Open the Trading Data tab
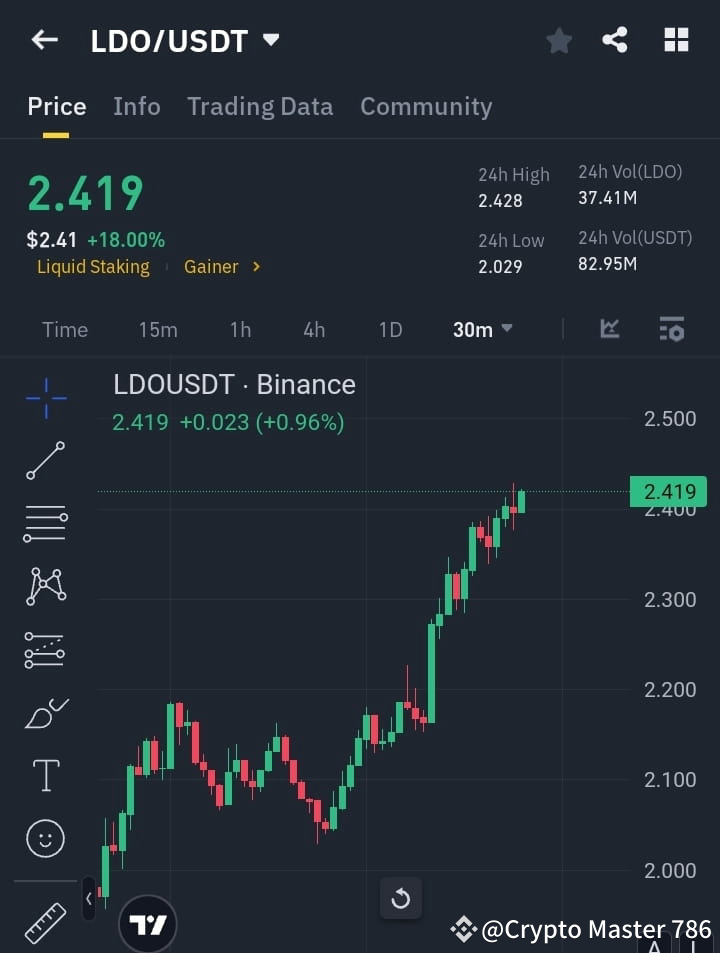The height and width of the screenshot is (953, 720). (x=260, y=106)
